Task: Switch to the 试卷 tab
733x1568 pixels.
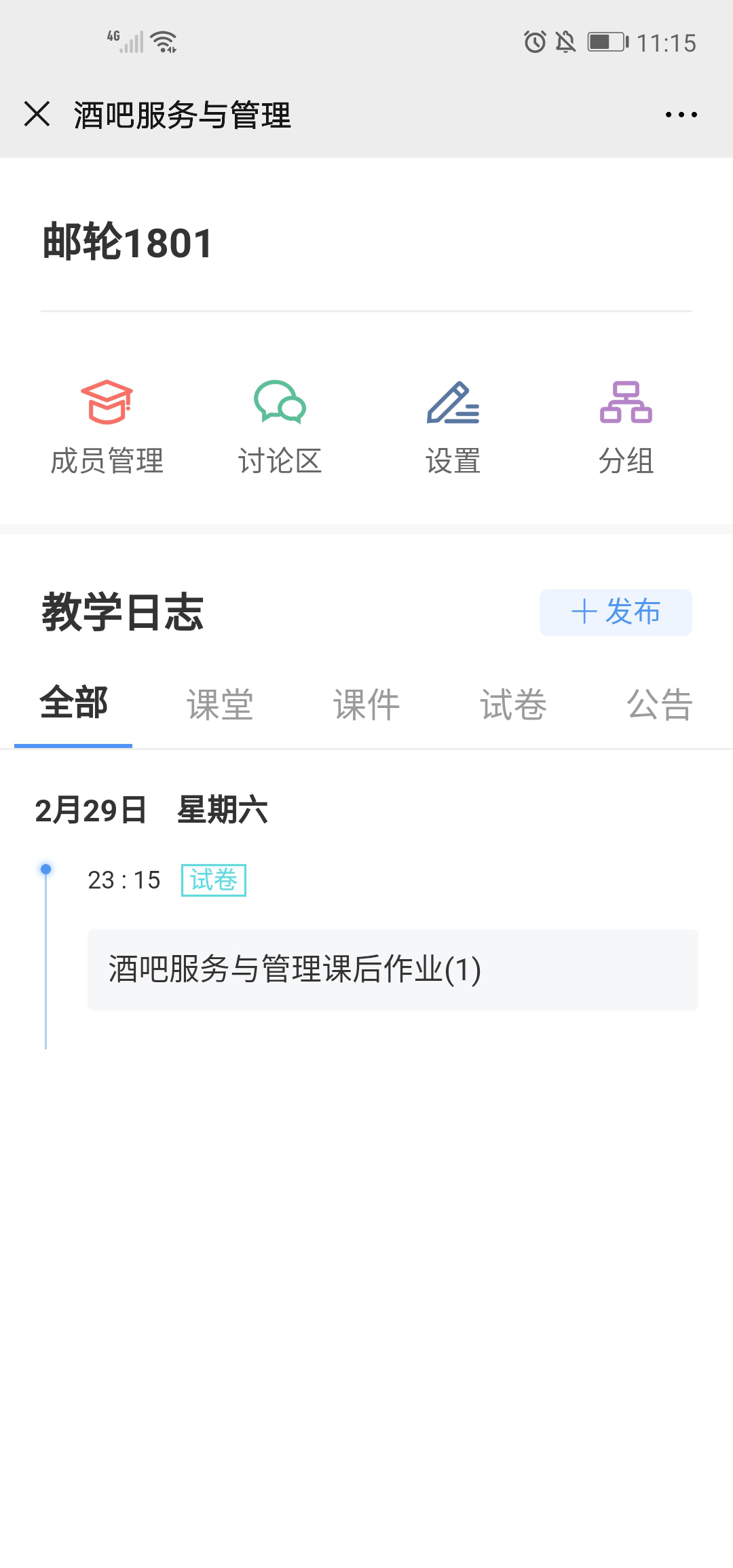Action: (x=513, y=705)
